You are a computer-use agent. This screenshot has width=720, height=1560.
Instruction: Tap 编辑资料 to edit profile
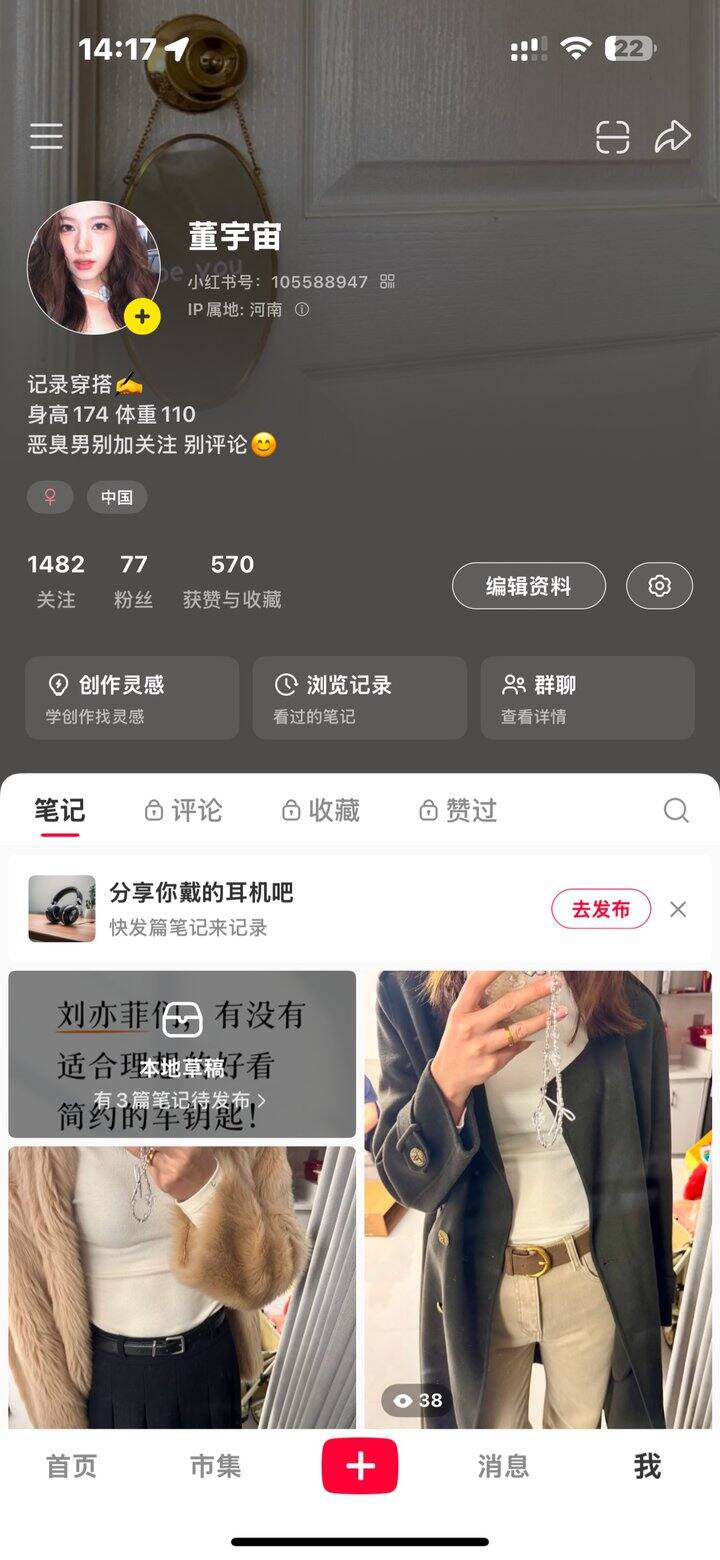pos(528,585)
